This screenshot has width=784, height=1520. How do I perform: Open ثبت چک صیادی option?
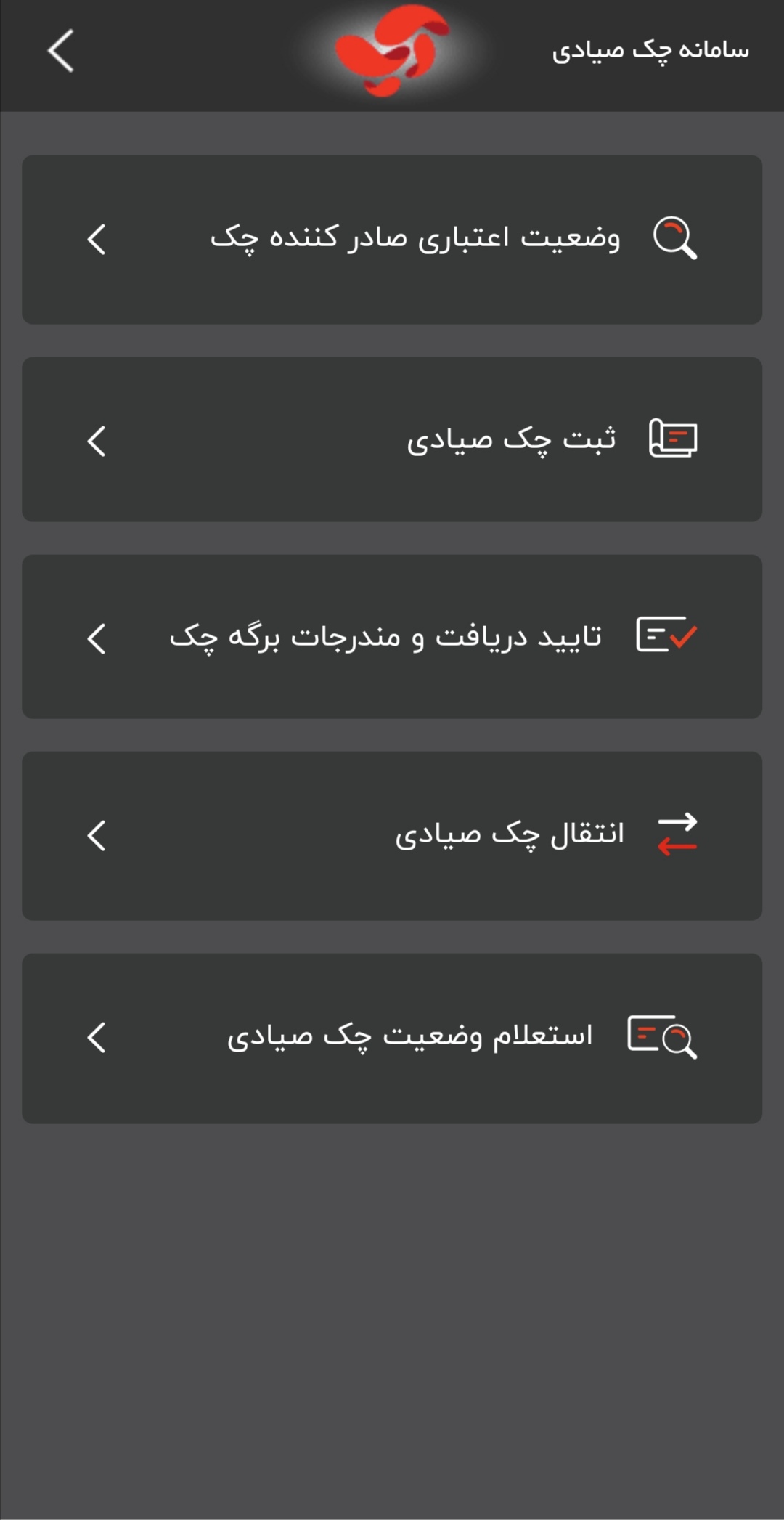(x=392, y=439)
